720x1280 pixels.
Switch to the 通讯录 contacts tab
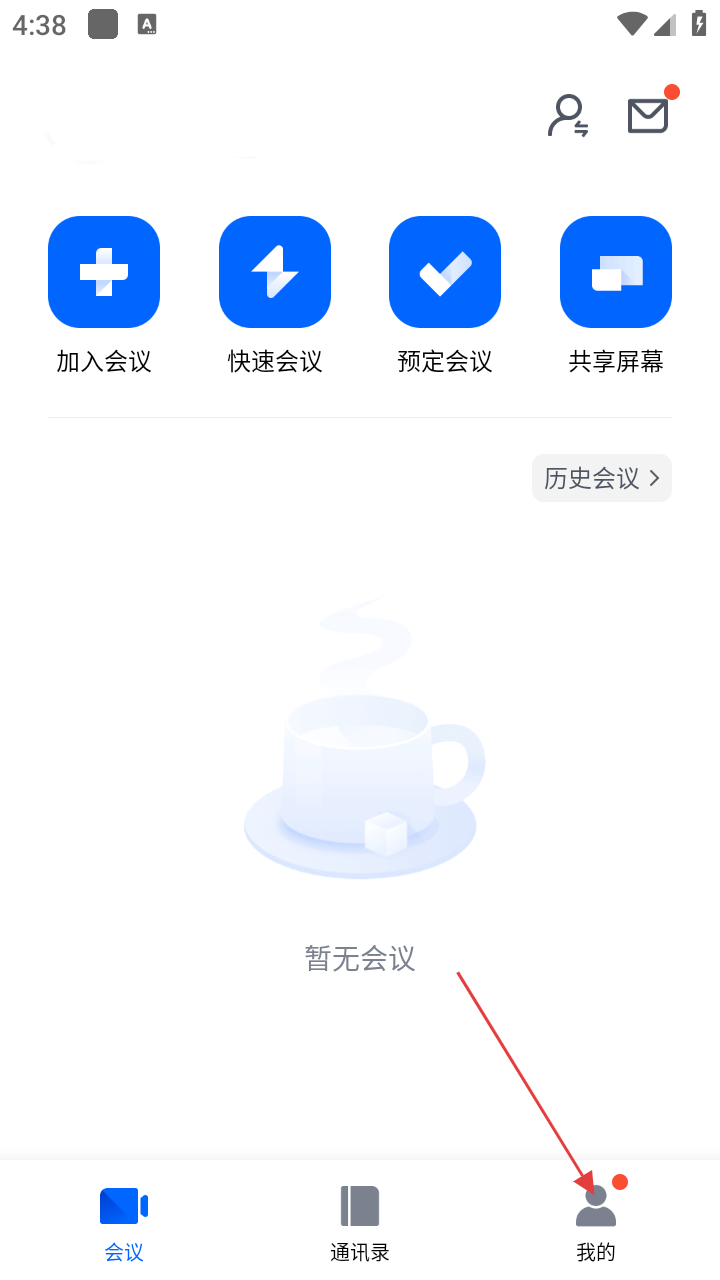[x=360, y=1222]
